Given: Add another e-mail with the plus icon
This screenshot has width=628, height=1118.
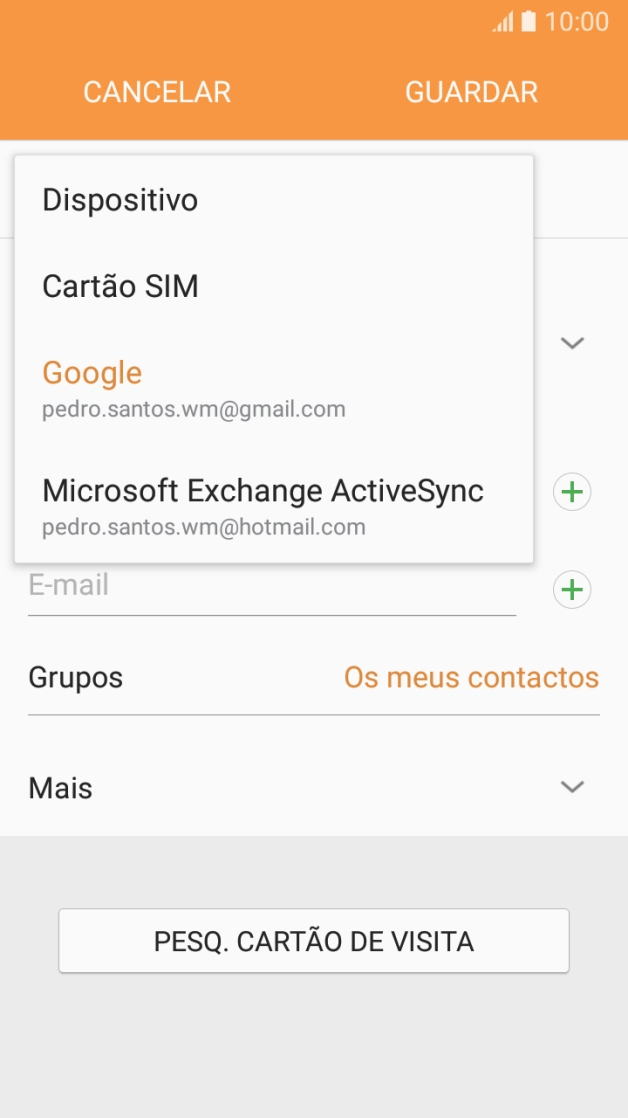Looking at the screenshot, I should point(572,590).
